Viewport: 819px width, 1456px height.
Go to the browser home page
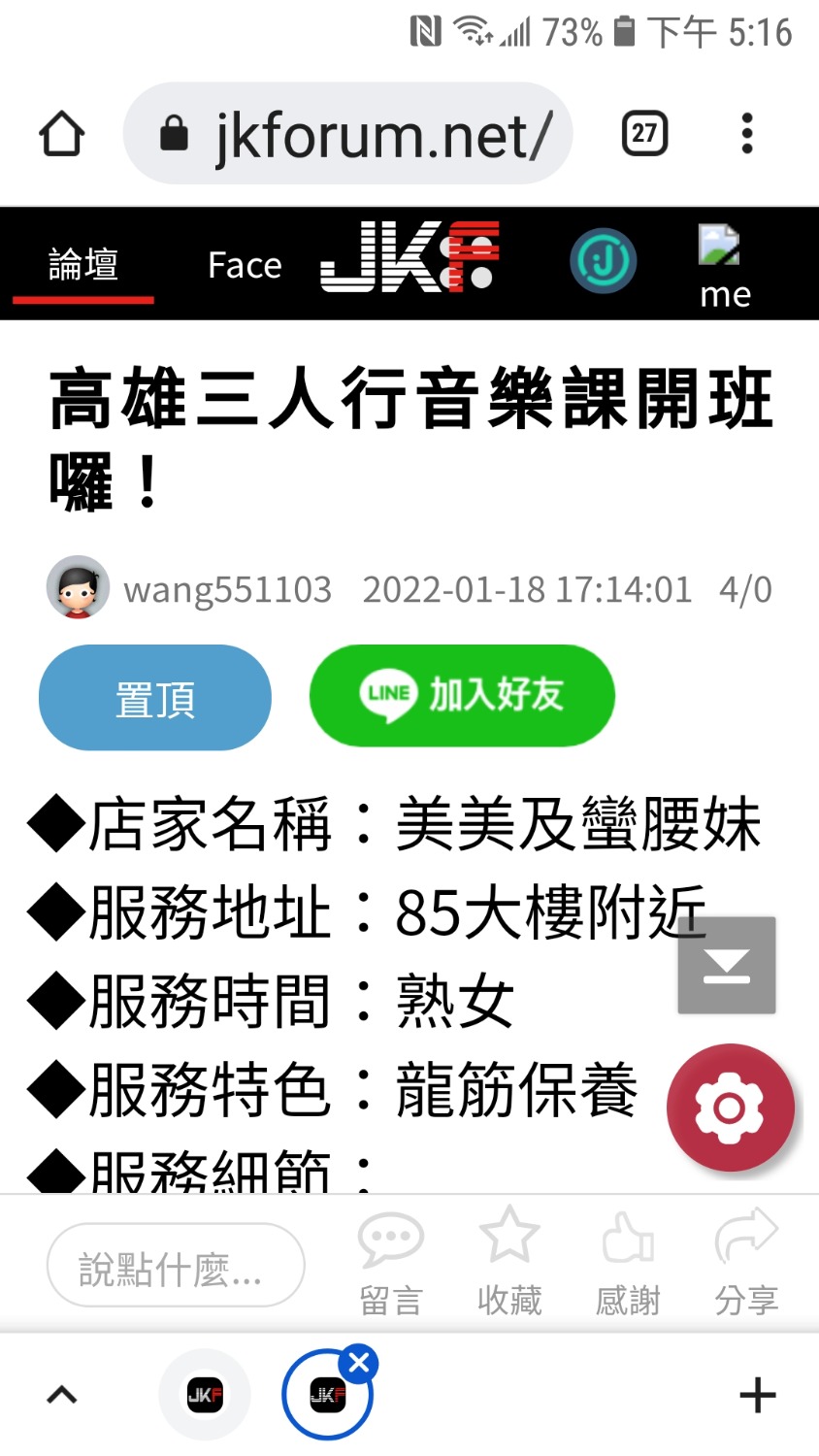point(61,134)
